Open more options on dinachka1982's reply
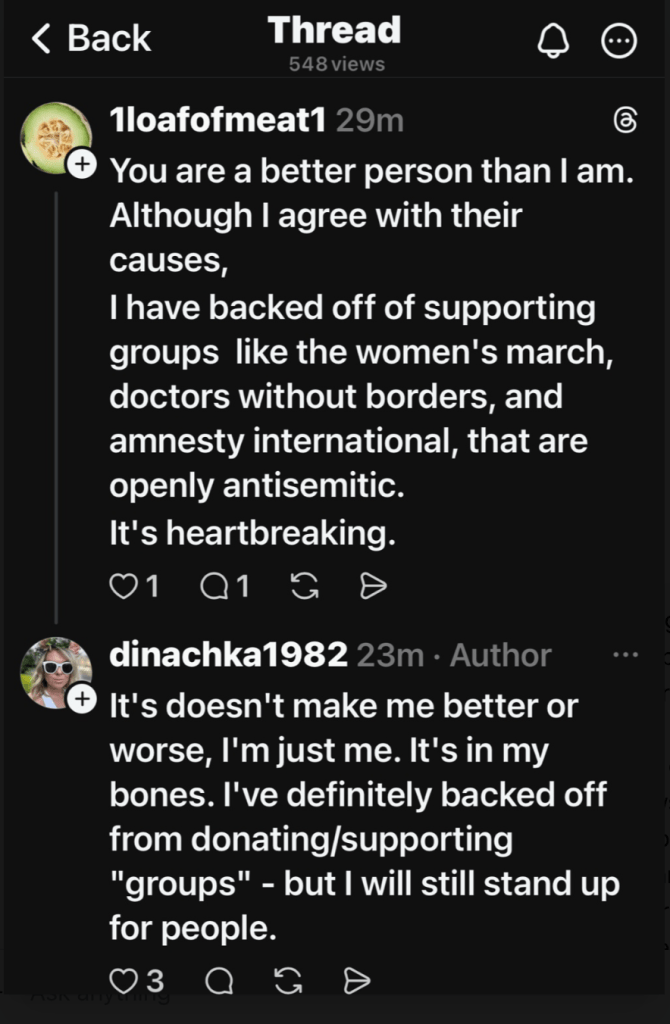The height and width of the screenshot is (1024, 670). pyautogui.click(x=624, y=655)
